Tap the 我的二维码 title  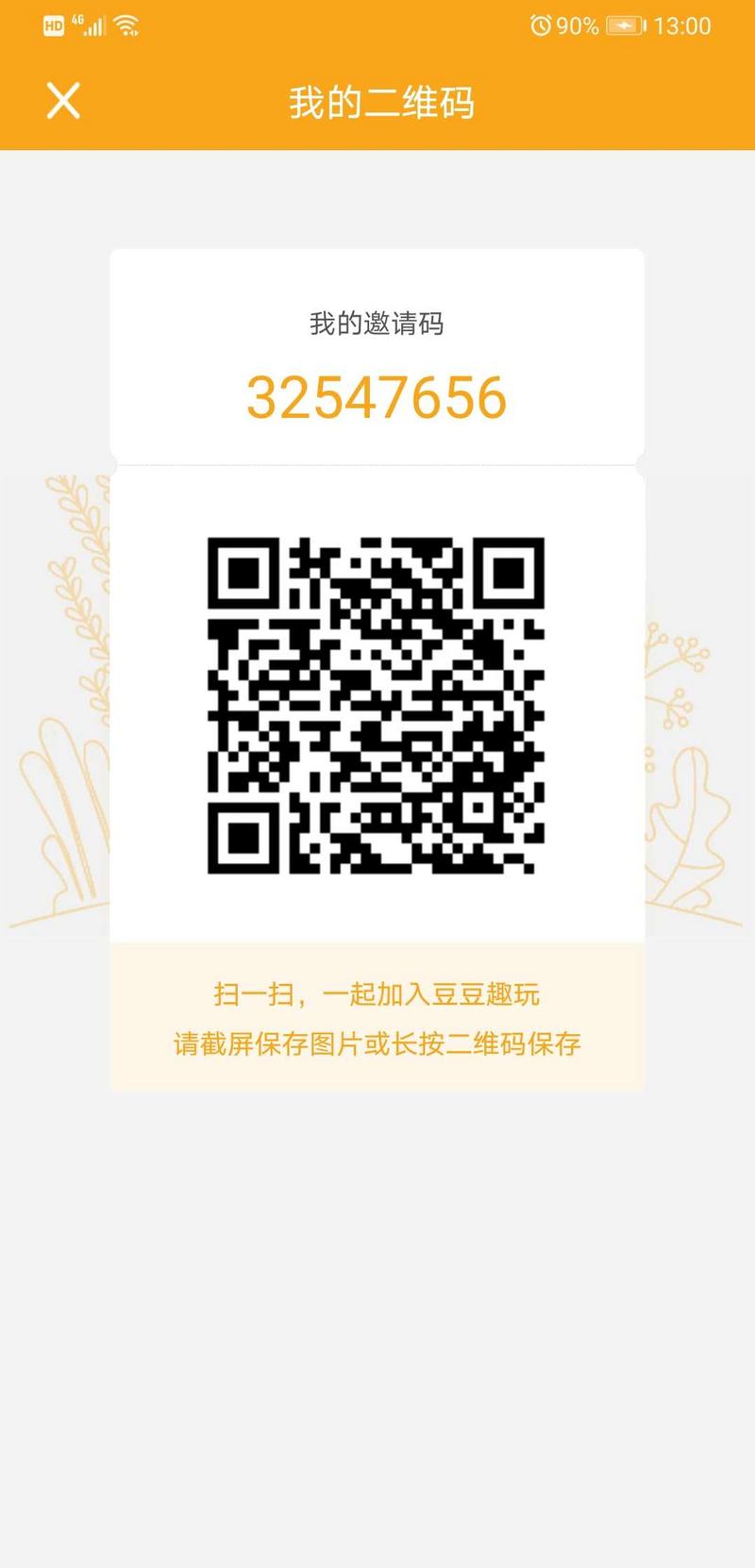point(377,104)
